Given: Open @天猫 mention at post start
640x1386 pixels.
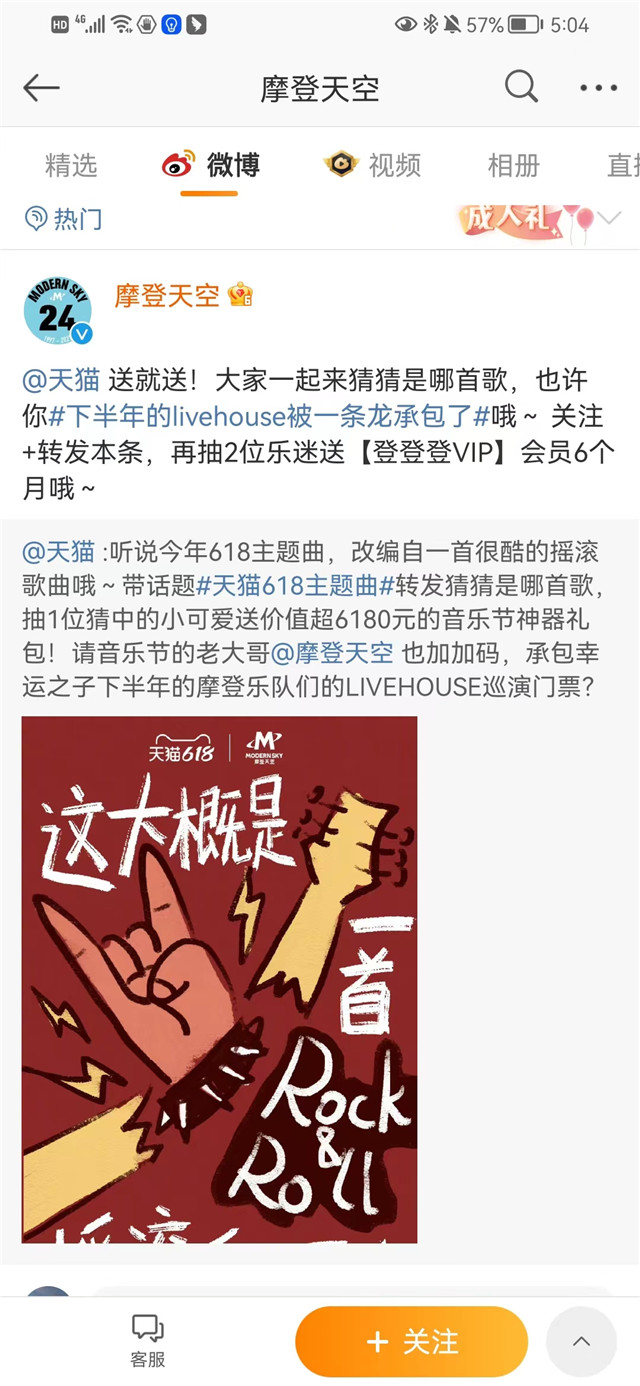Looking at the screenshot, I should click(61, 381).
